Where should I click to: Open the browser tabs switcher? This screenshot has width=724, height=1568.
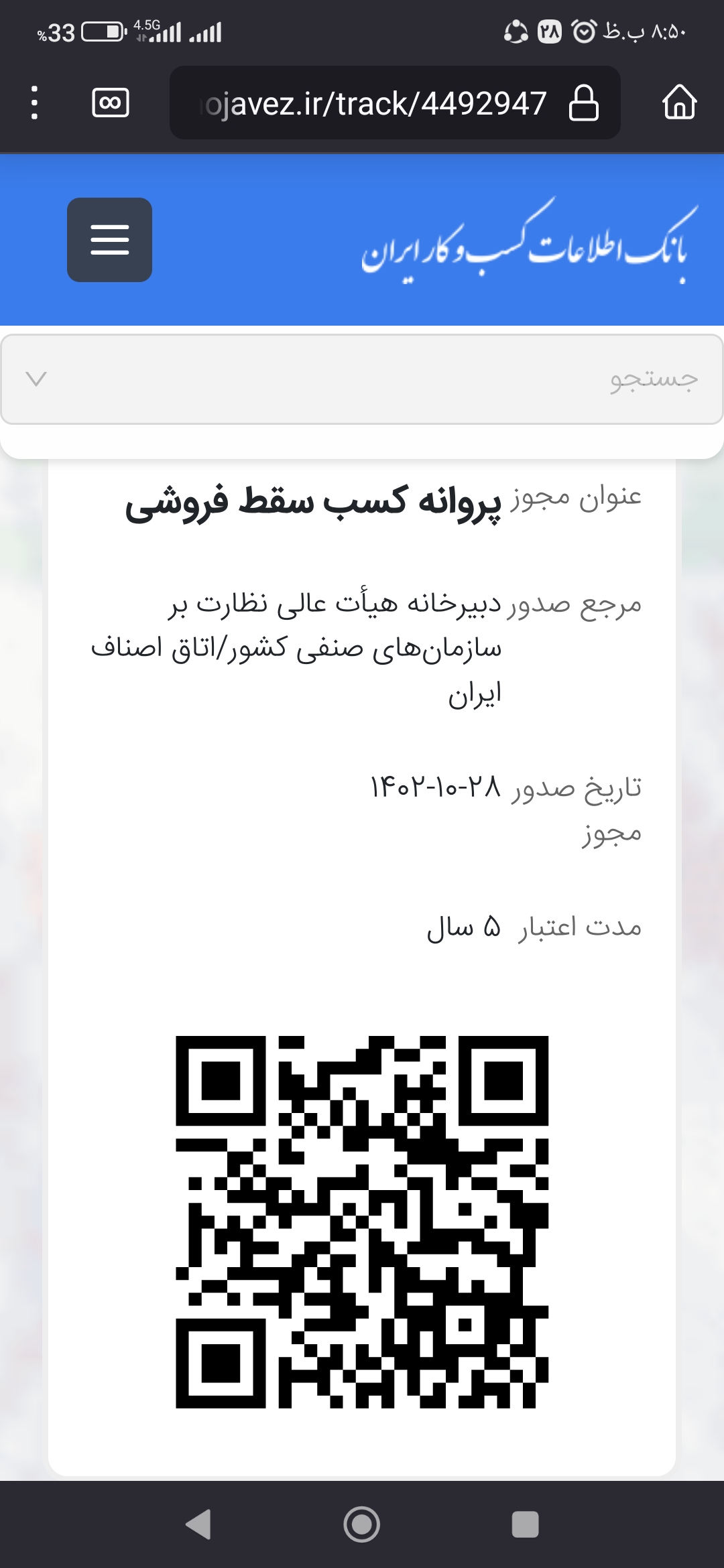click(x=111, y=103)
